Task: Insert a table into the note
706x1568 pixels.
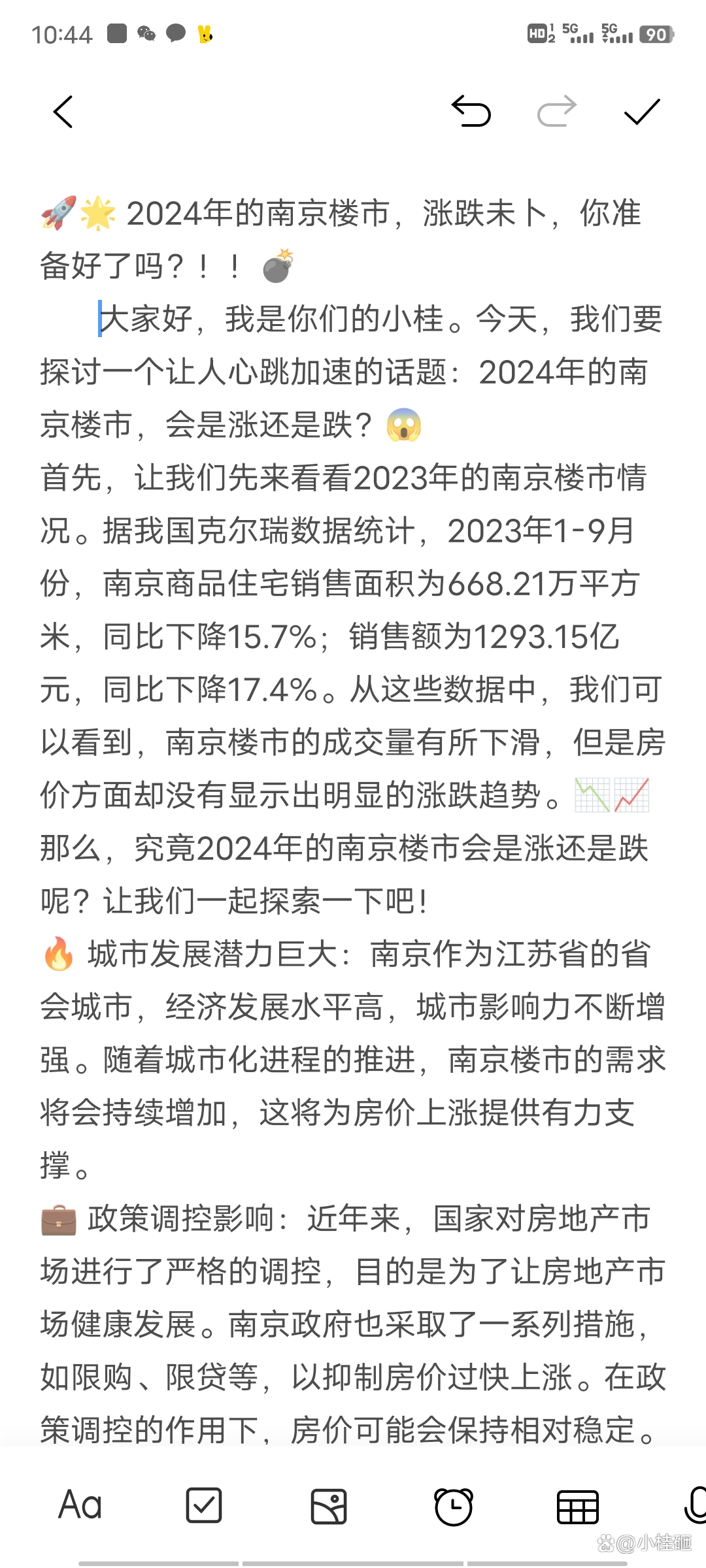Action: (x=578, y=1507)
